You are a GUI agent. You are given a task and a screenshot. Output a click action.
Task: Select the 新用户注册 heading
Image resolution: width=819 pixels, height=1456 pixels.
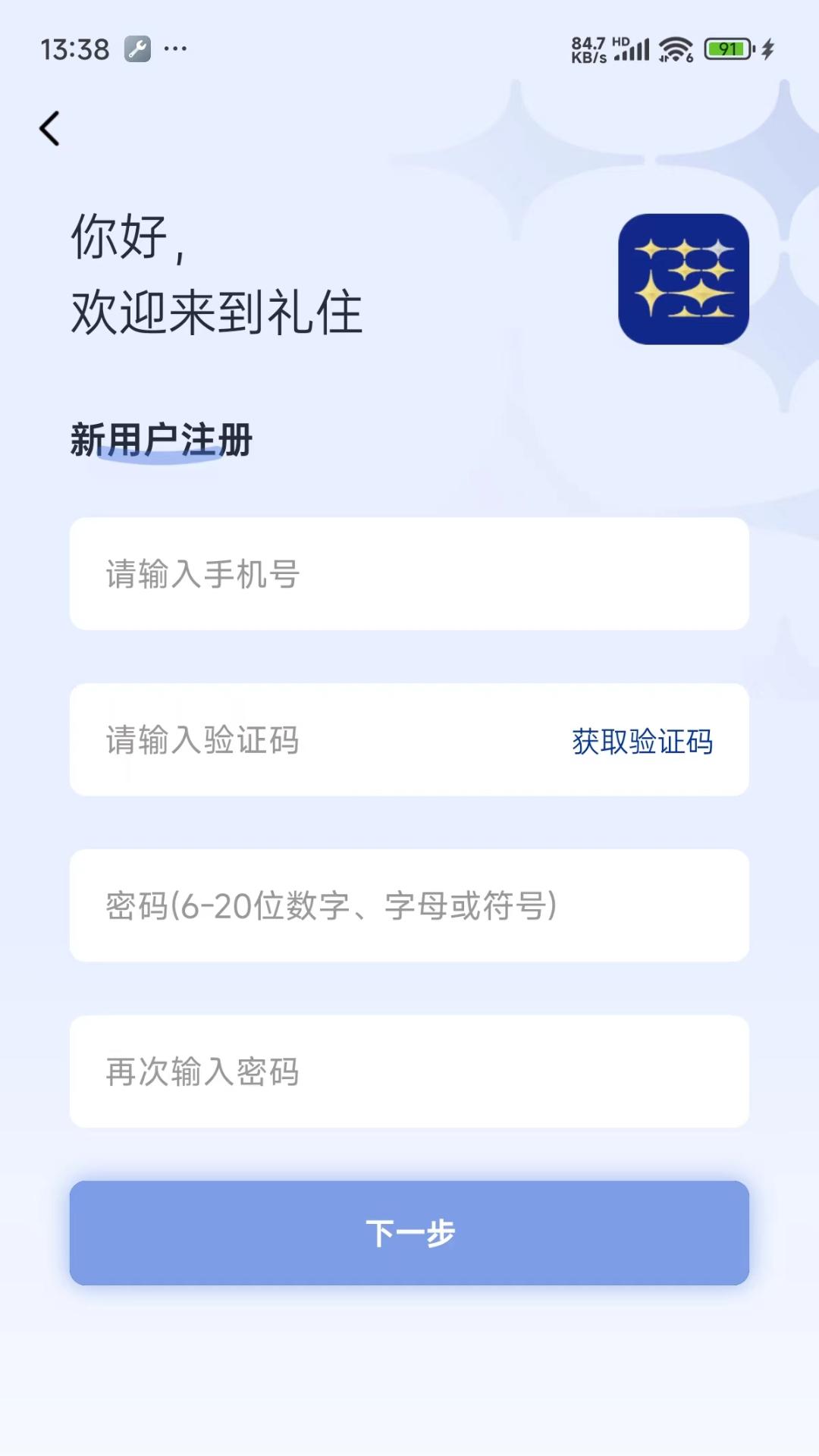pyautogui.click(x=162, y=437)
